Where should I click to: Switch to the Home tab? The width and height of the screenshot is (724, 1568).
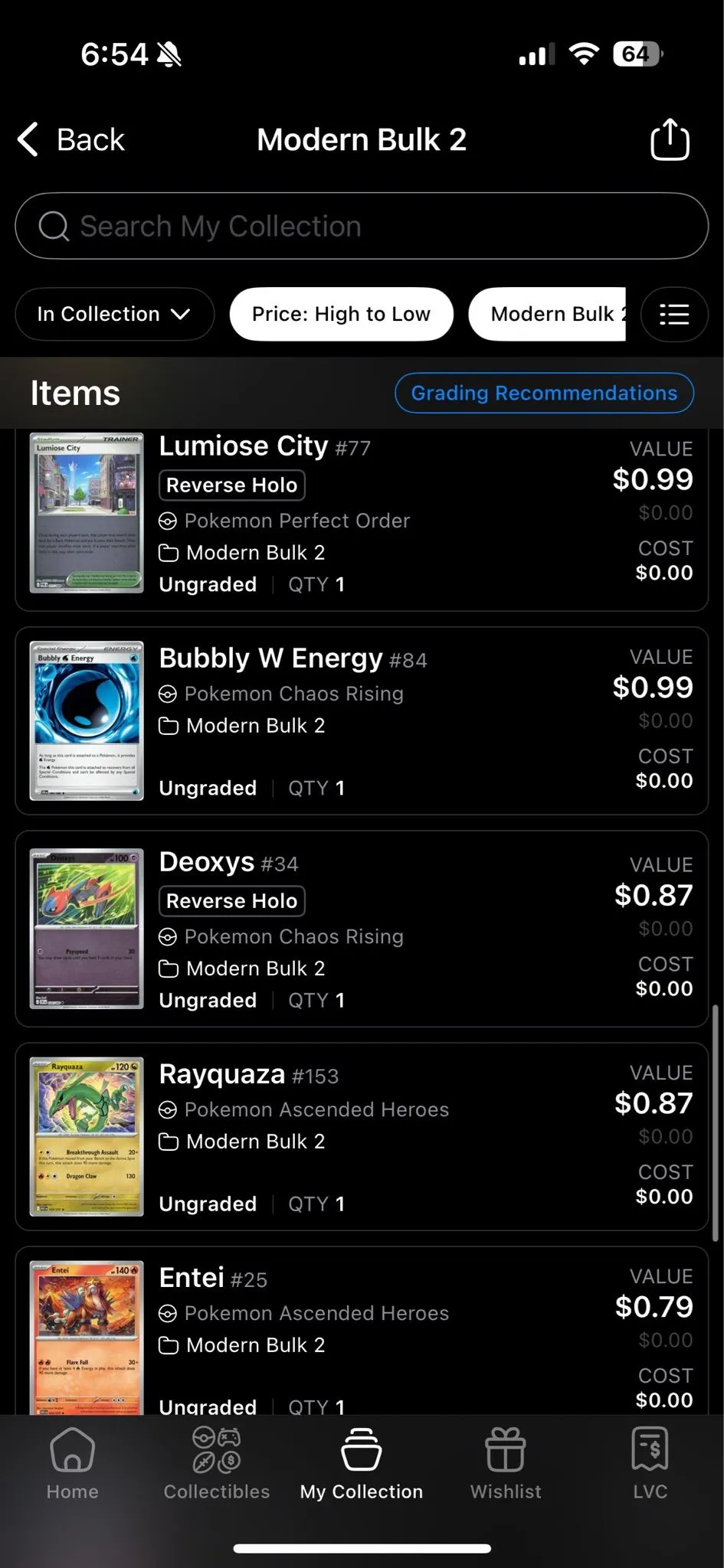click(72, 1464)
